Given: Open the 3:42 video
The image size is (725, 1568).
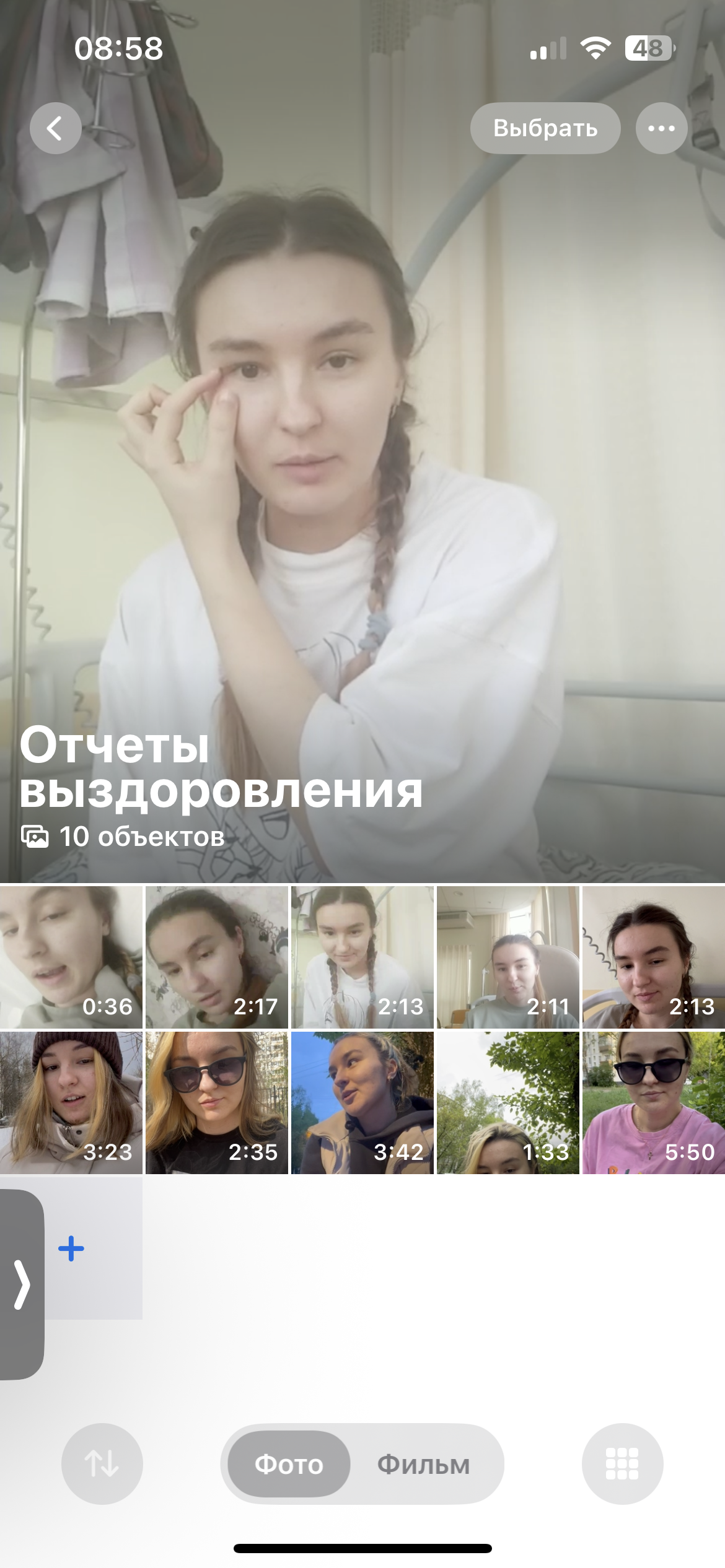Looking at the screenshot, I should tap(362, 1102).
